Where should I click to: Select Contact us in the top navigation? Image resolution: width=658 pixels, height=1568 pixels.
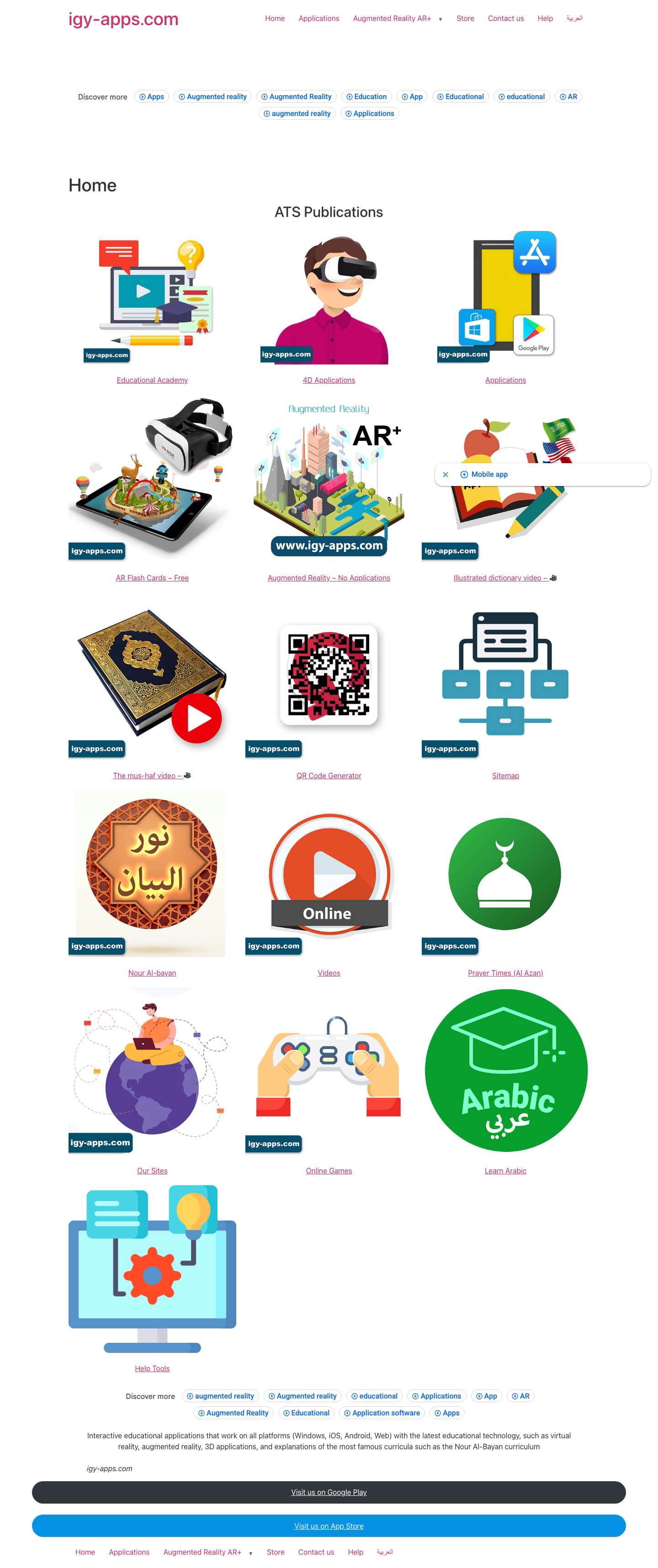(x=505, y=18)
